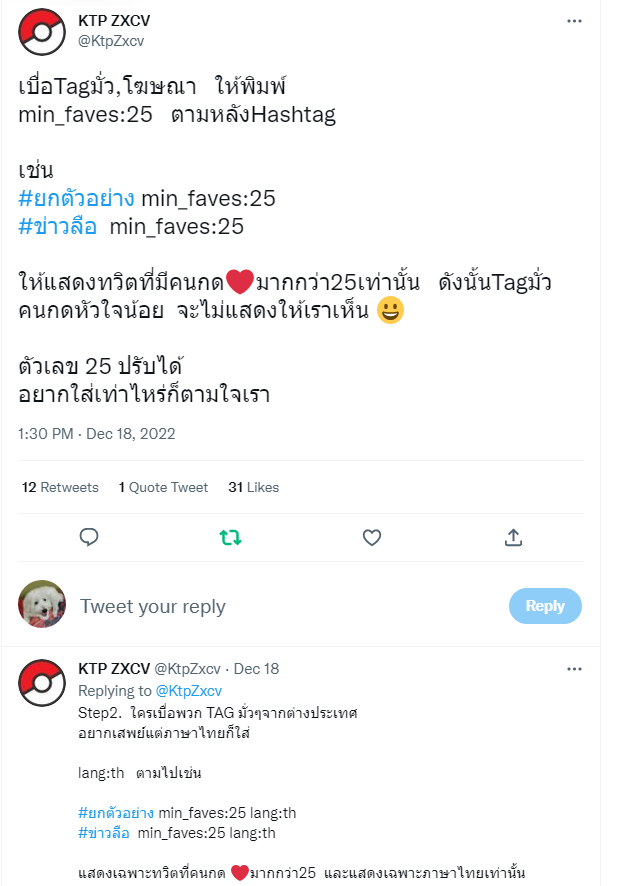Screen dimensions: 617x886
Task: Open the #ยกตัวอย่าง hashtag in the Step2 reply
Action: coord(116,813)
